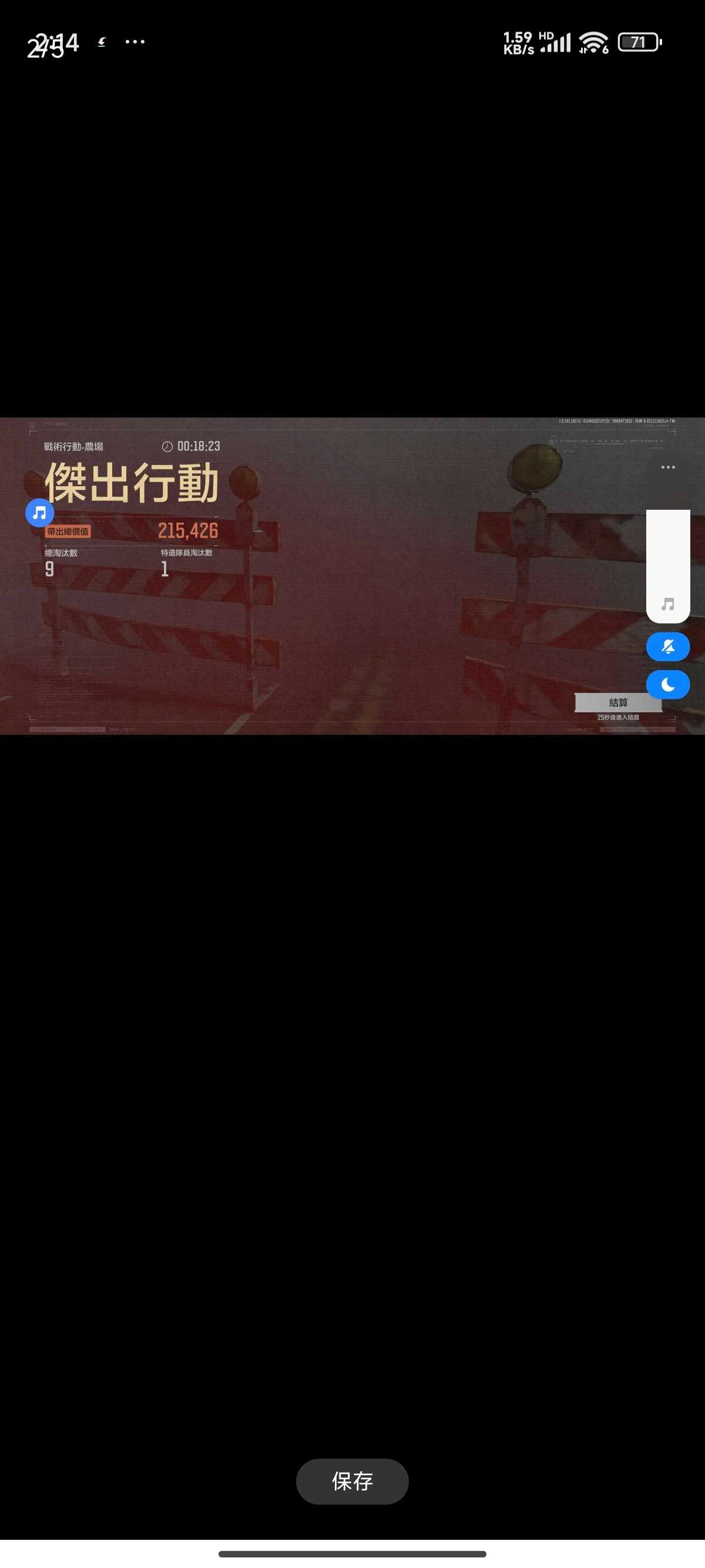Open the three-dot volume panel options
The image size is (705, 1568).
[668, 467]
